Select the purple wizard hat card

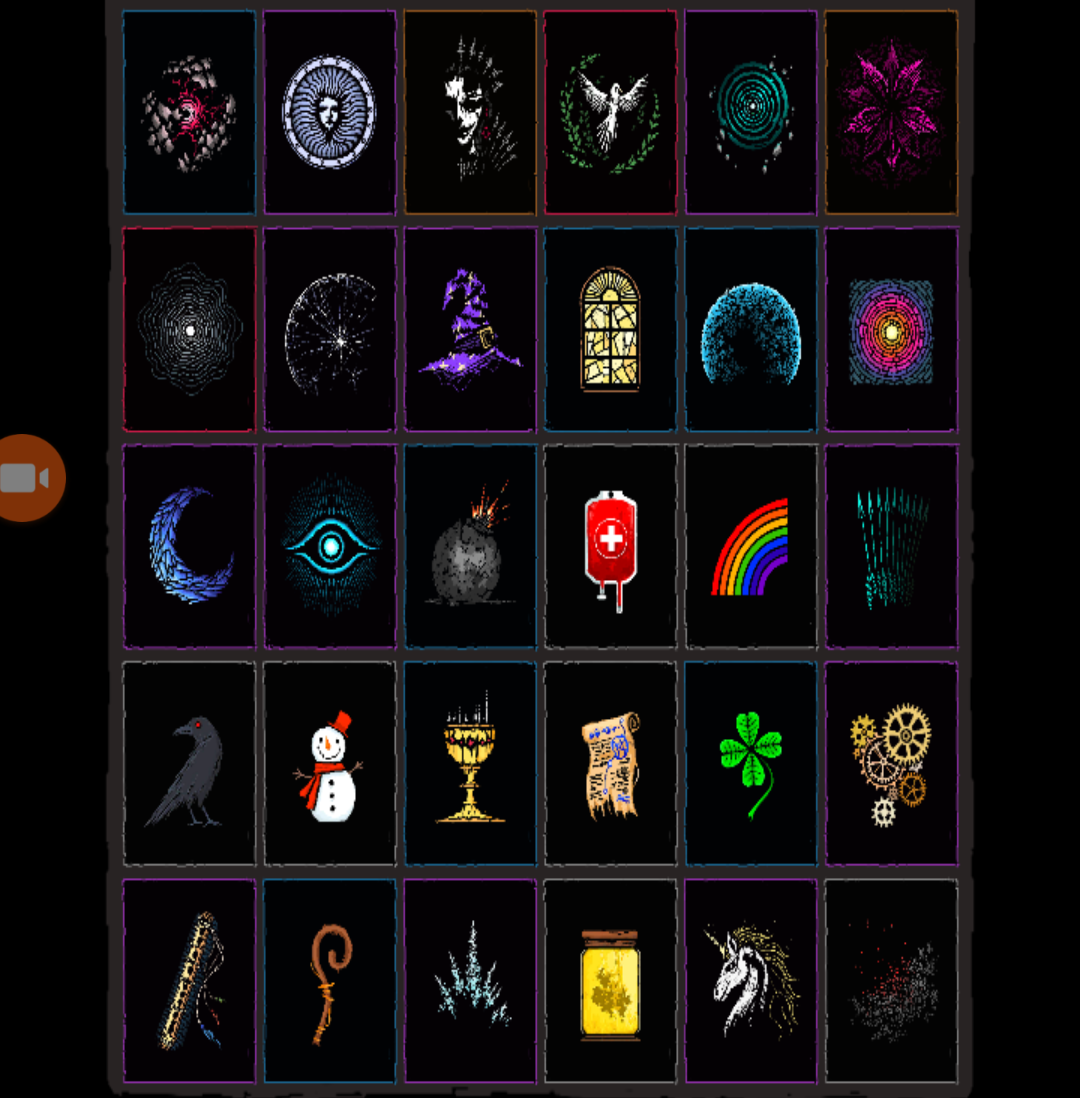(x=470, y=329)
